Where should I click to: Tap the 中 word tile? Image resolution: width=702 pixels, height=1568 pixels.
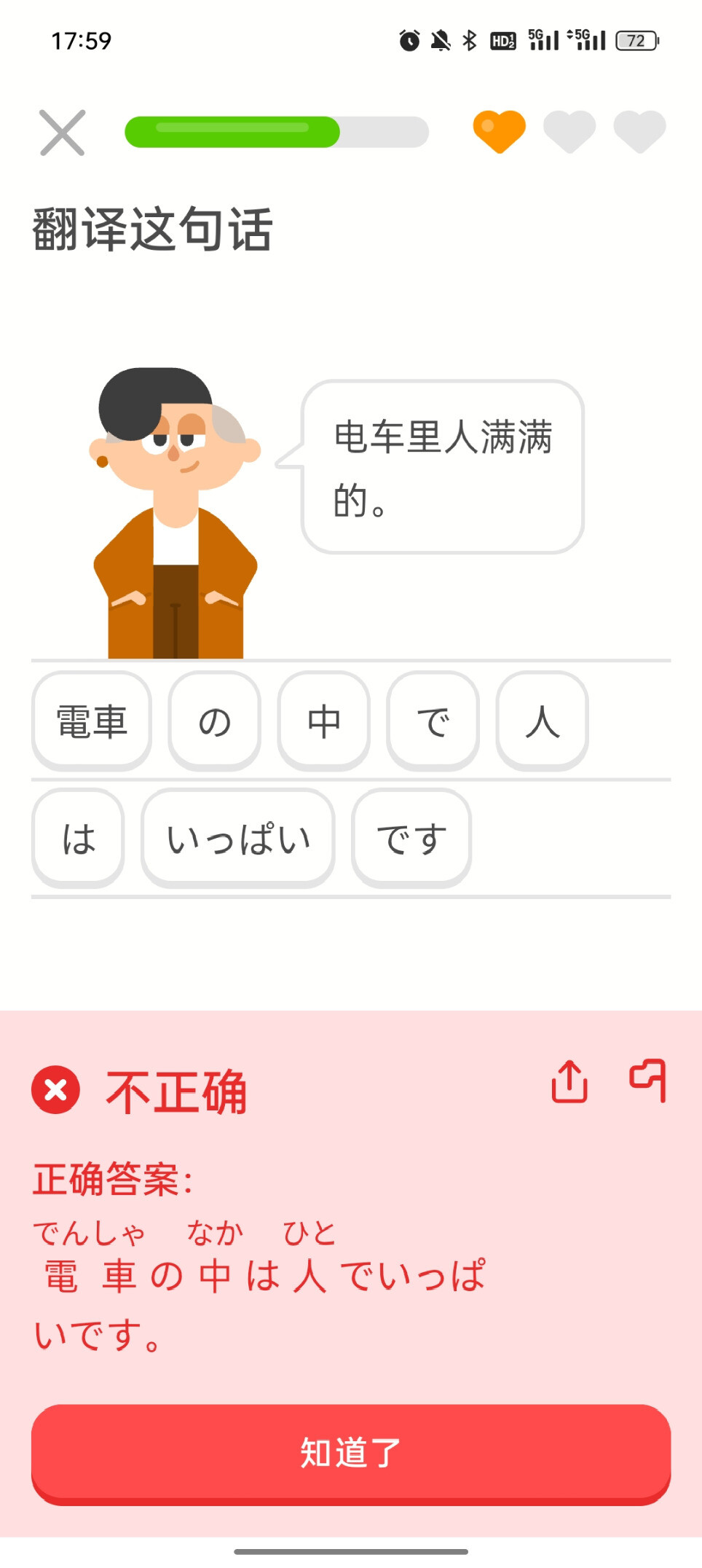click(x=323, y=721)
